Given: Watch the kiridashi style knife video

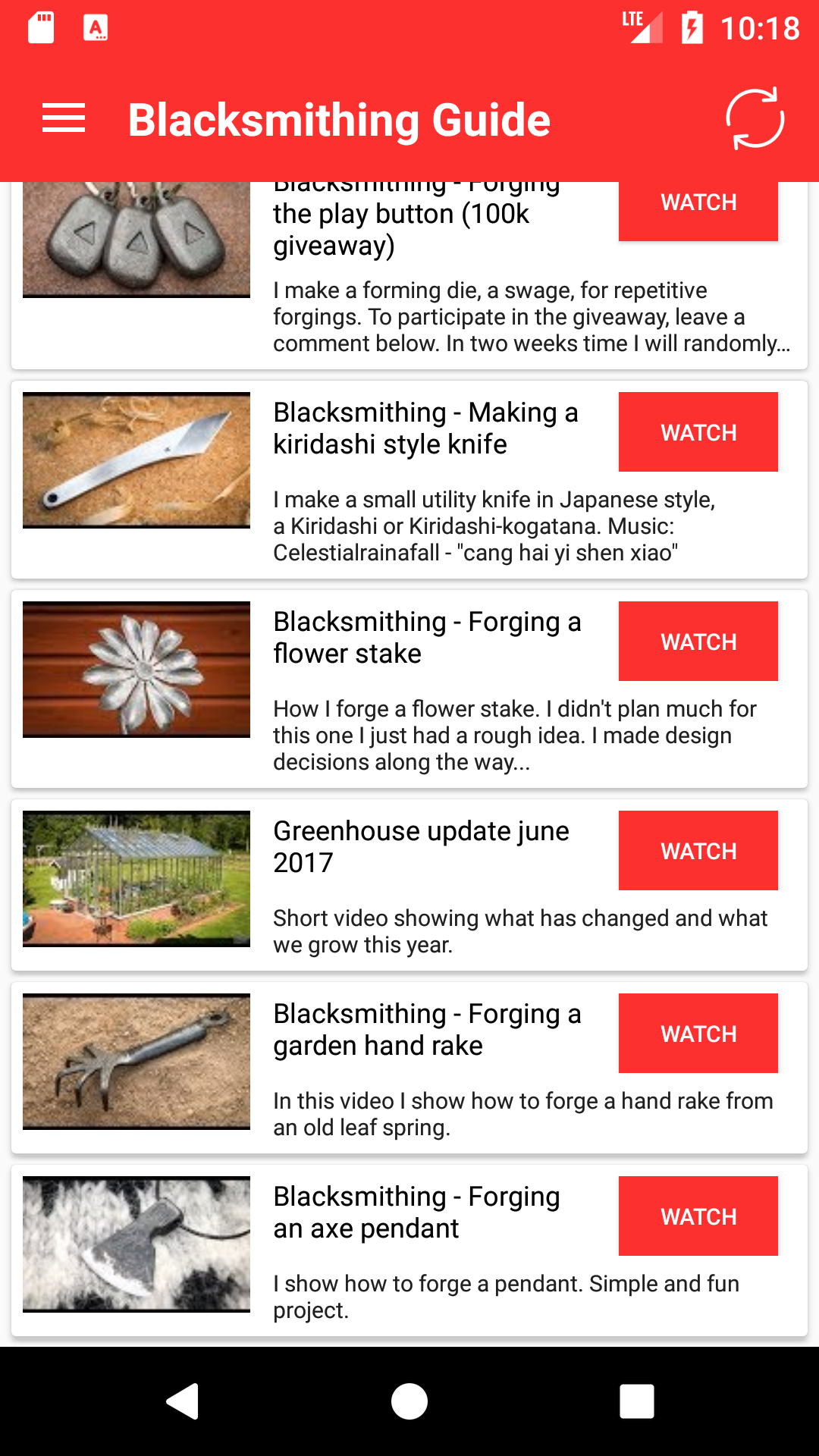Looking at the screenshot, I should [x=698, y=431].
